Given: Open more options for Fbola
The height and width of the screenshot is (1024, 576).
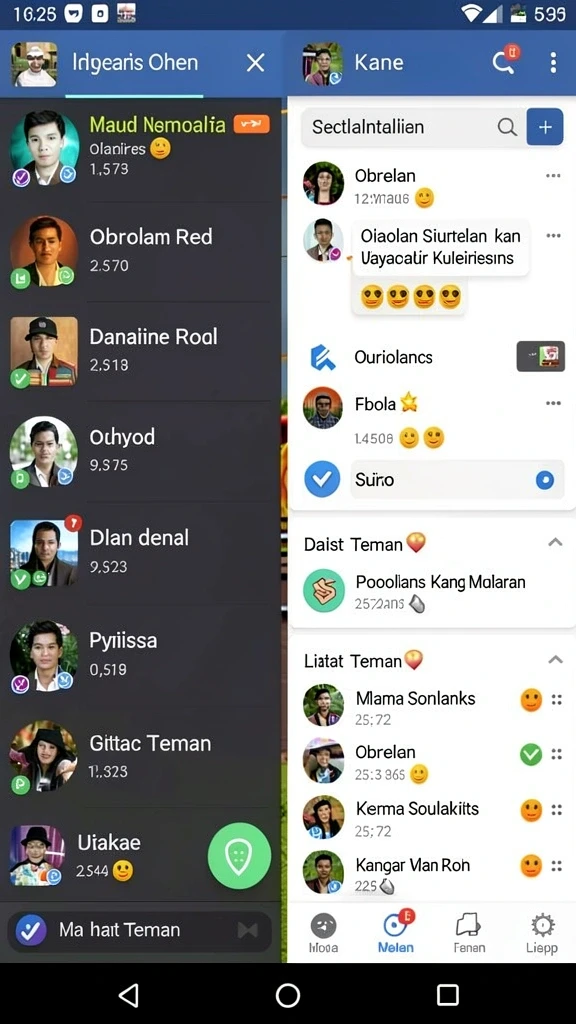Looking at the screenshot, I should pos(553,404).
